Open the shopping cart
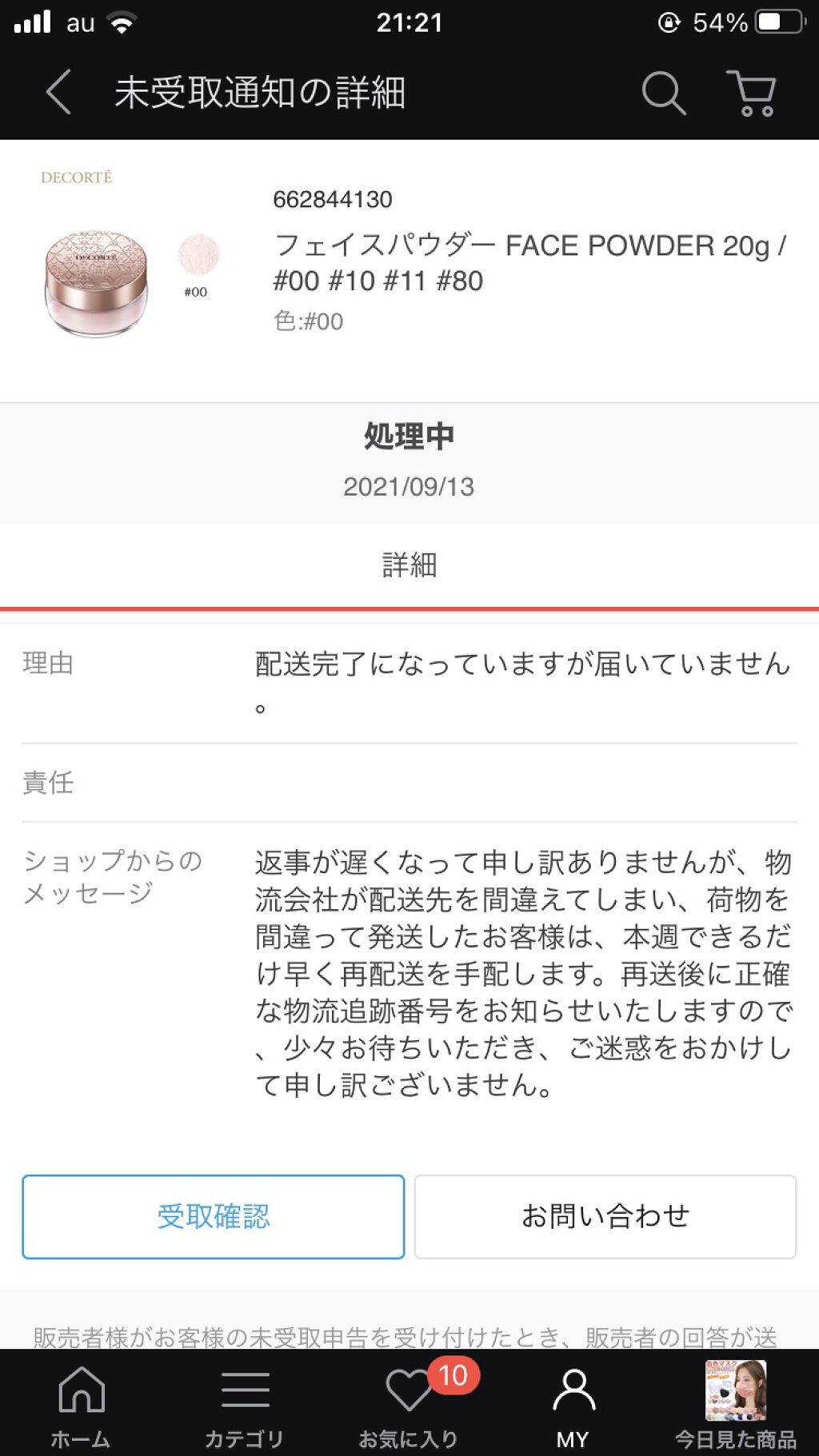The image size is (819, 1456). point(751,93)
